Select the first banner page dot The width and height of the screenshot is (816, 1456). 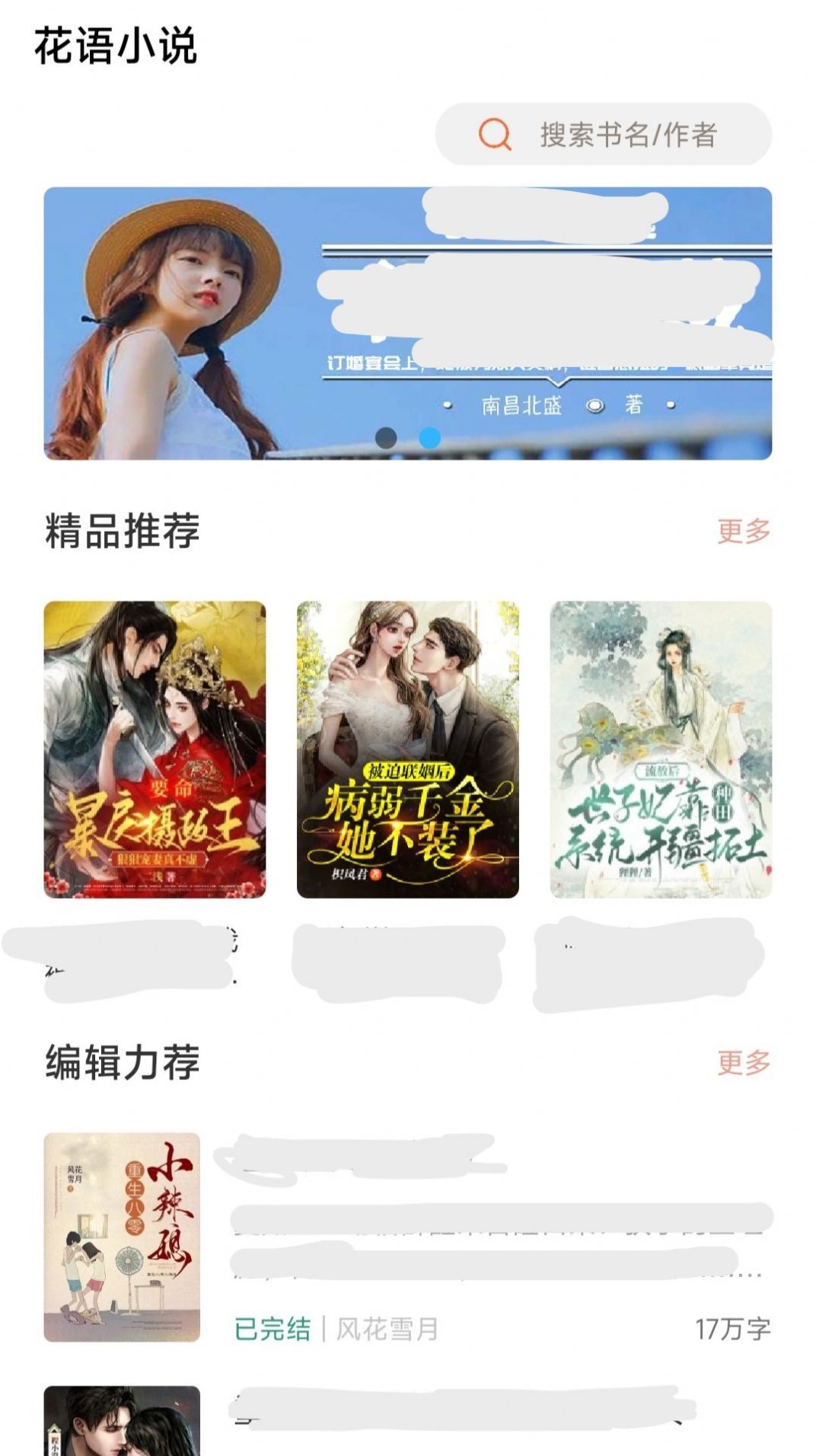point(386,438)
